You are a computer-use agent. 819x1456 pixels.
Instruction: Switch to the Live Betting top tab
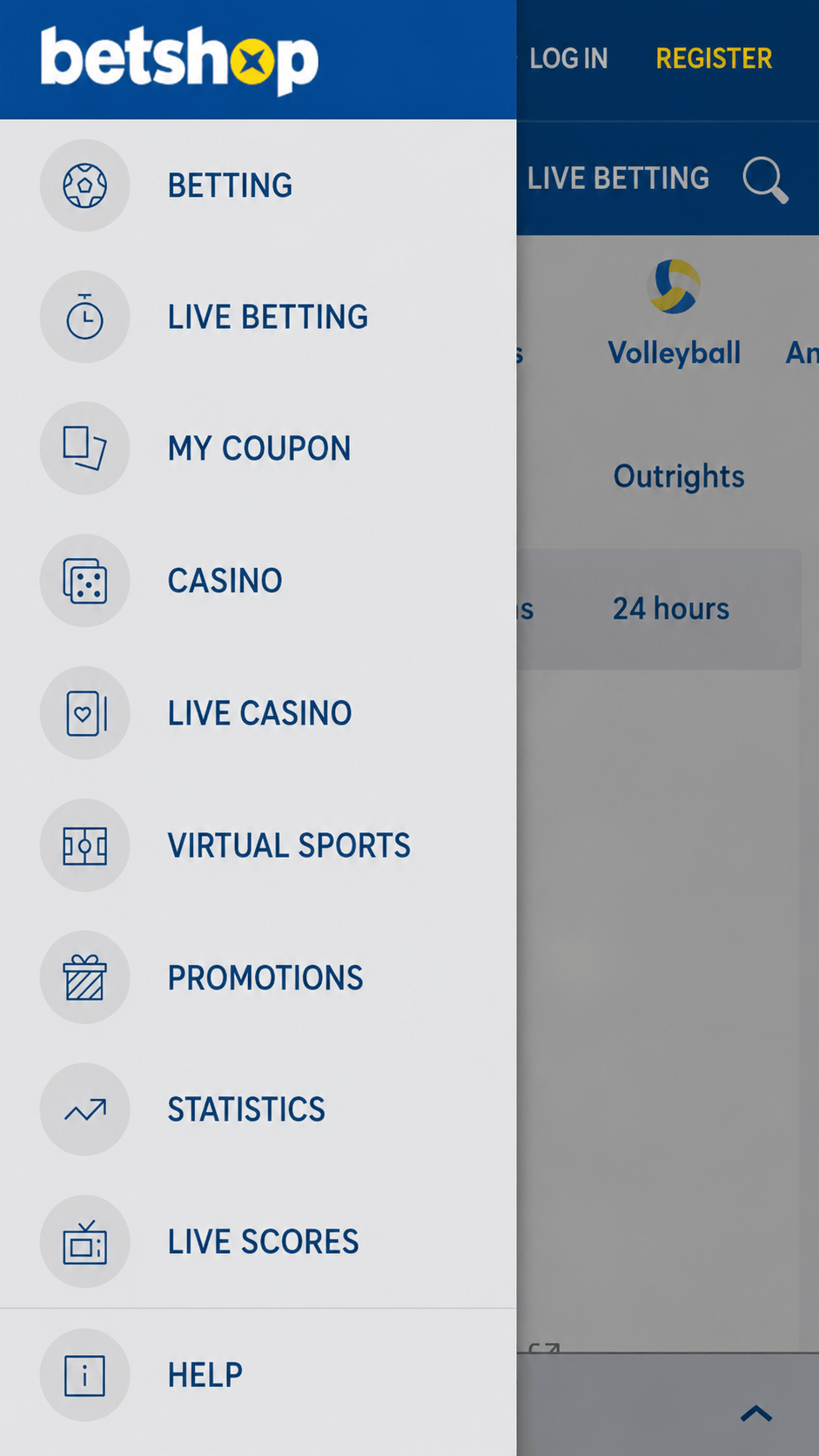coord(618,179)
